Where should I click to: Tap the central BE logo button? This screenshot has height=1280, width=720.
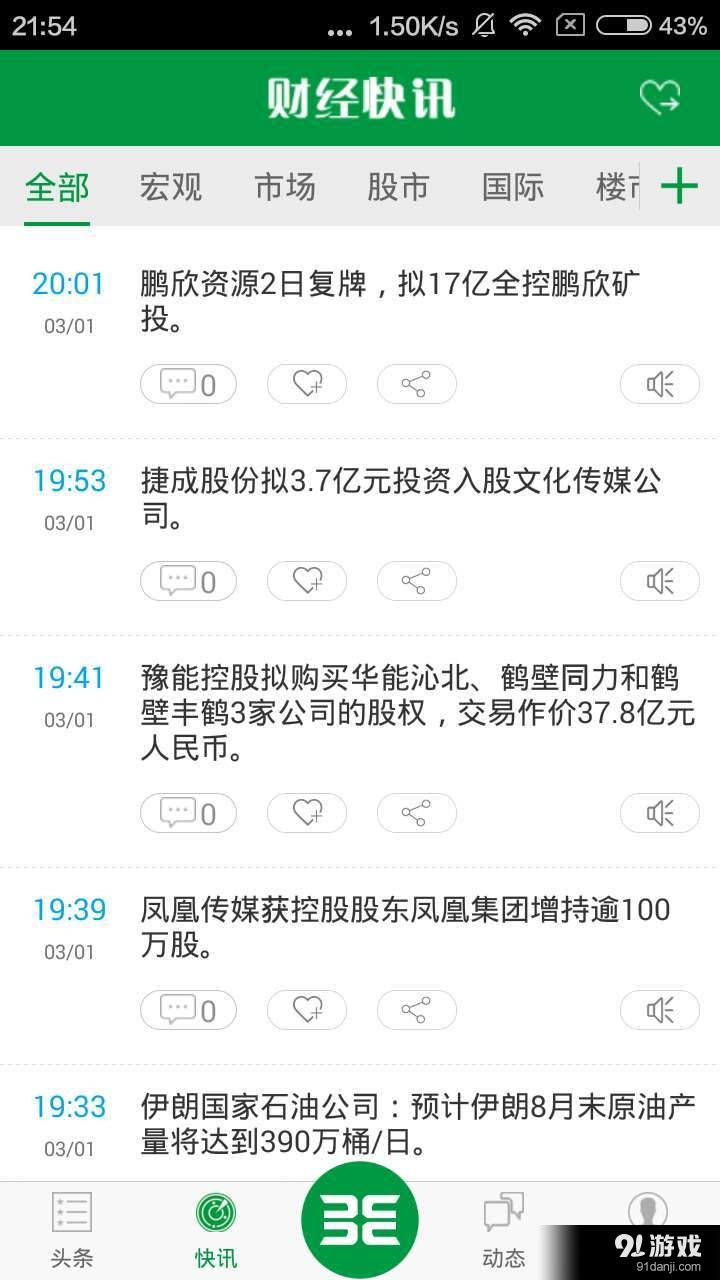(360, 1220)
